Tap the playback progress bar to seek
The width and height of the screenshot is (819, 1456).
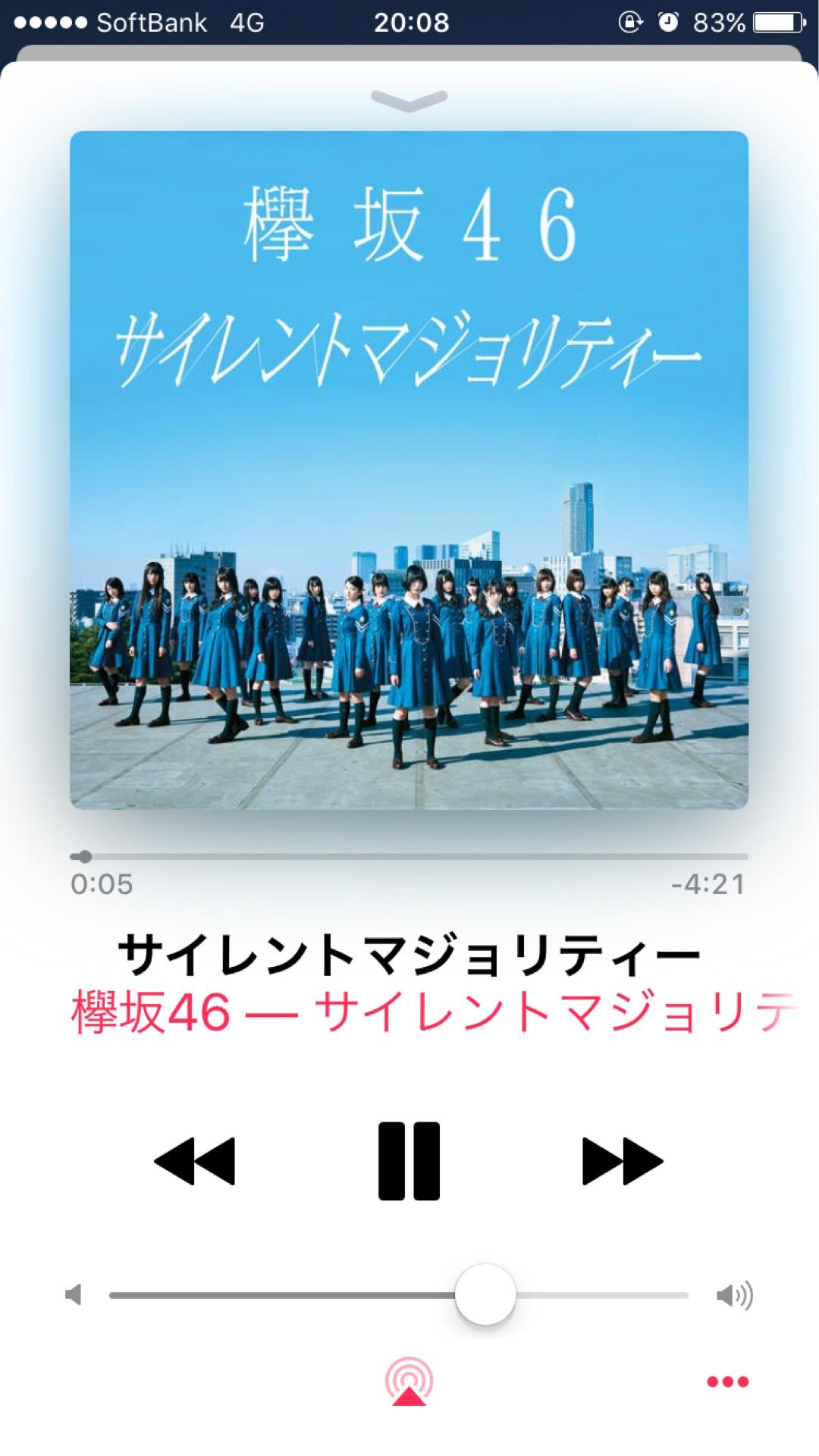pyautogui.click(x=409, y=857)
